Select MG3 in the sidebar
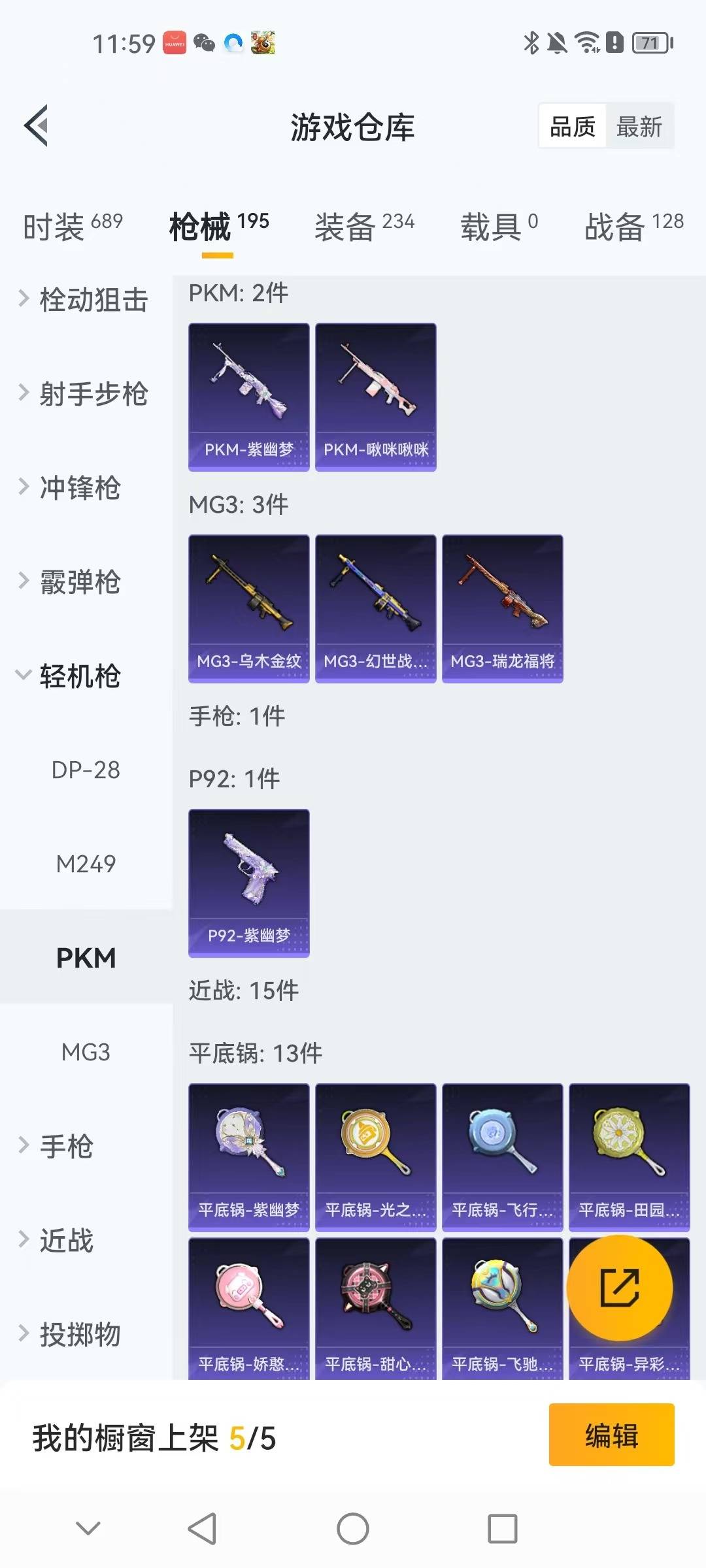This screenshot has height=1568, width=706. point(86,1052)
